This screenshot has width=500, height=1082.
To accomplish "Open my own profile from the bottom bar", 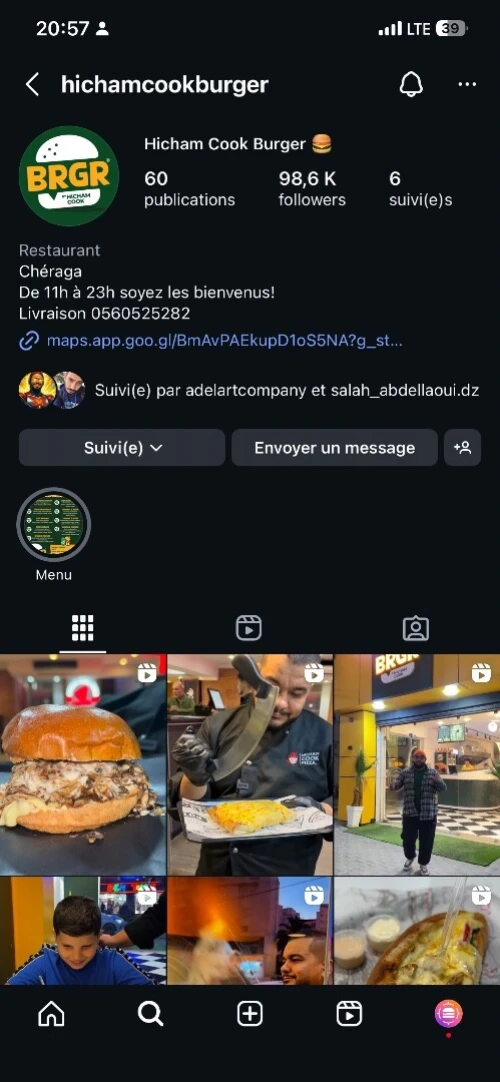I will tap(448, 1014).
